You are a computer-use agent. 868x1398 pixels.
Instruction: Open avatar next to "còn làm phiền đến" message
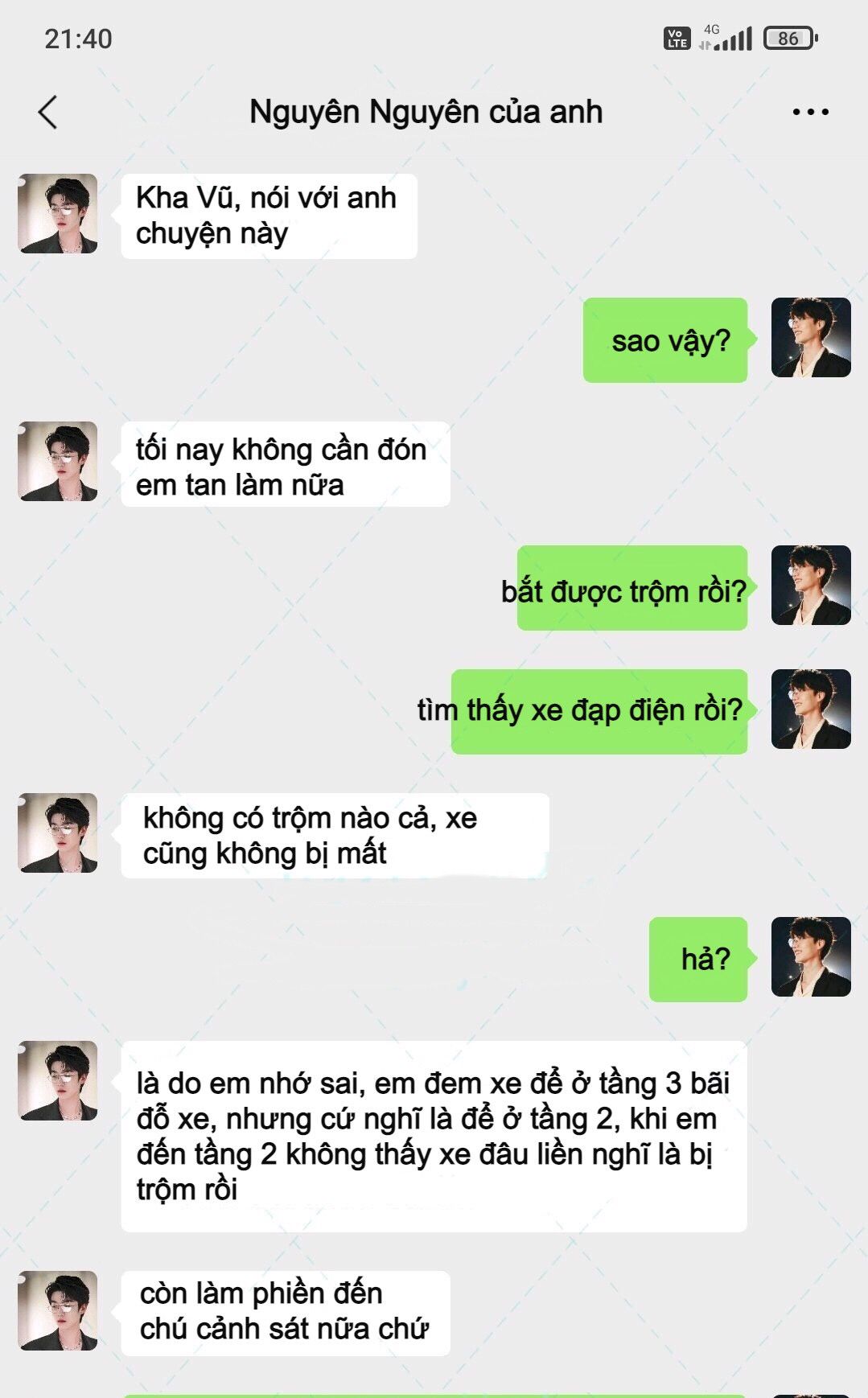click(58, 1310)
